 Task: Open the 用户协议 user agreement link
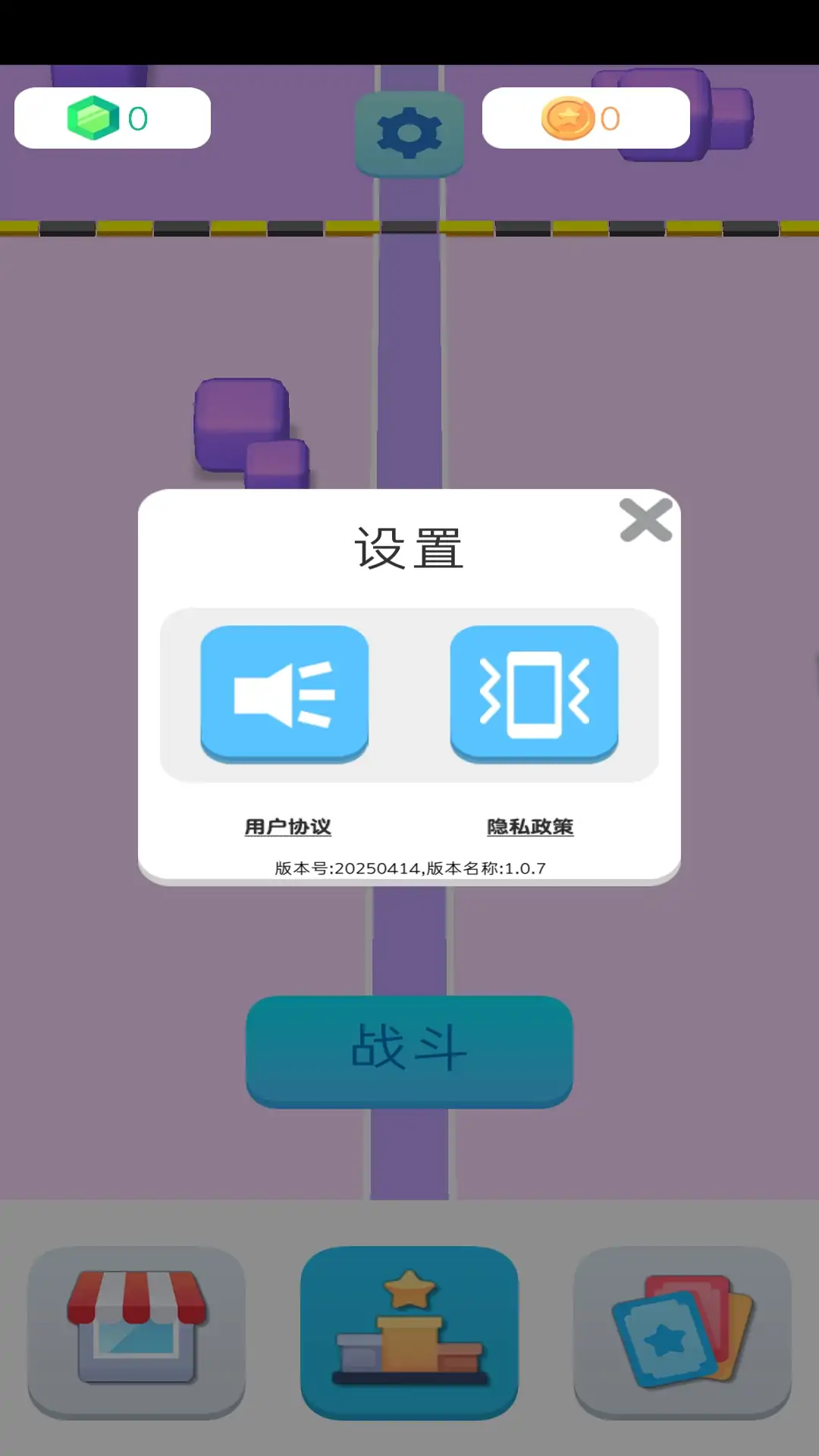coord(287,827)
